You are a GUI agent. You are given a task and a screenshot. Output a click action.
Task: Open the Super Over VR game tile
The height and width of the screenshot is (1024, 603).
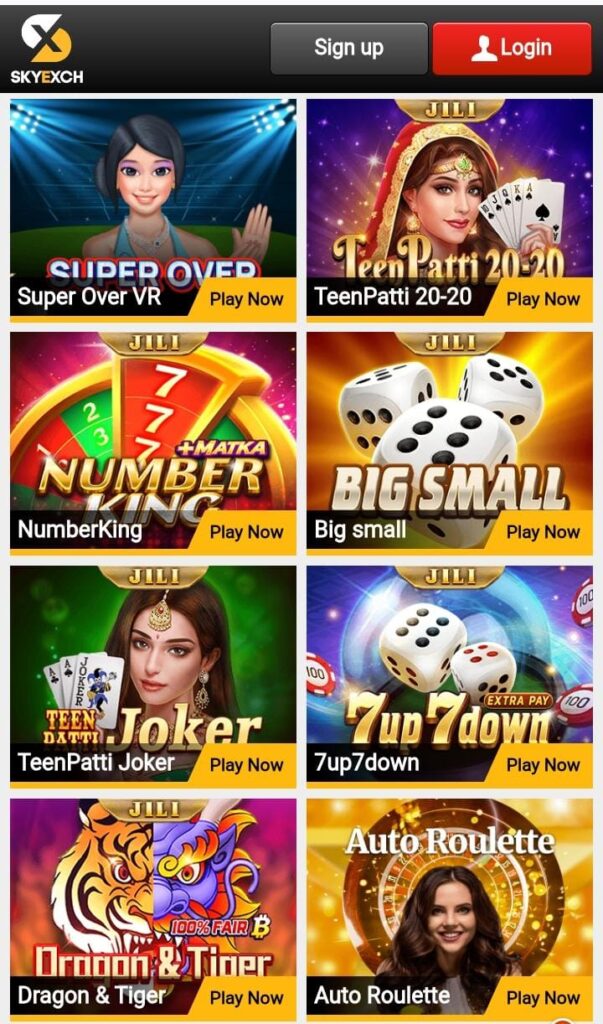pos(153,190)
